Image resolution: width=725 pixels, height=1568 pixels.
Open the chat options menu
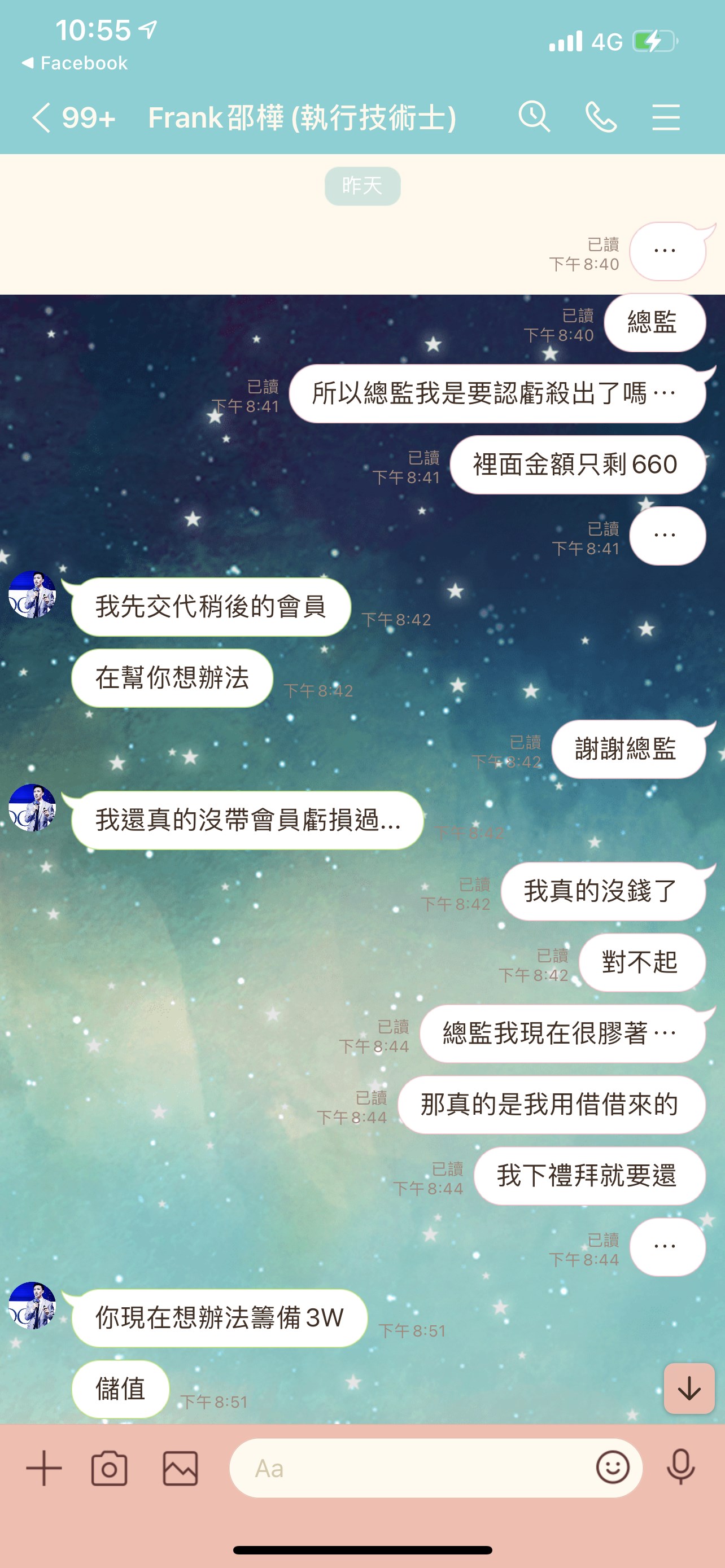[x=665, y=117]
